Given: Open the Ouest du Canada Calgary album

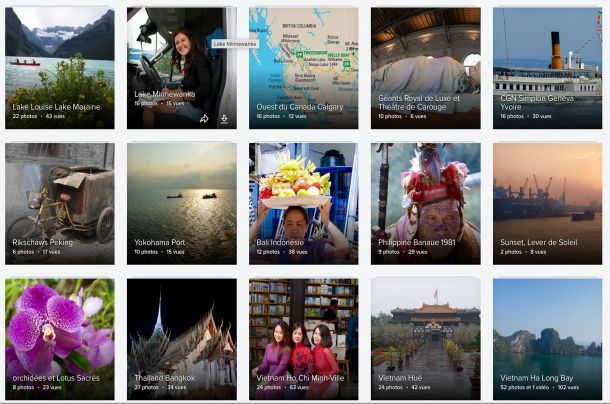Looking at the screenshot, I should point(303,68).
